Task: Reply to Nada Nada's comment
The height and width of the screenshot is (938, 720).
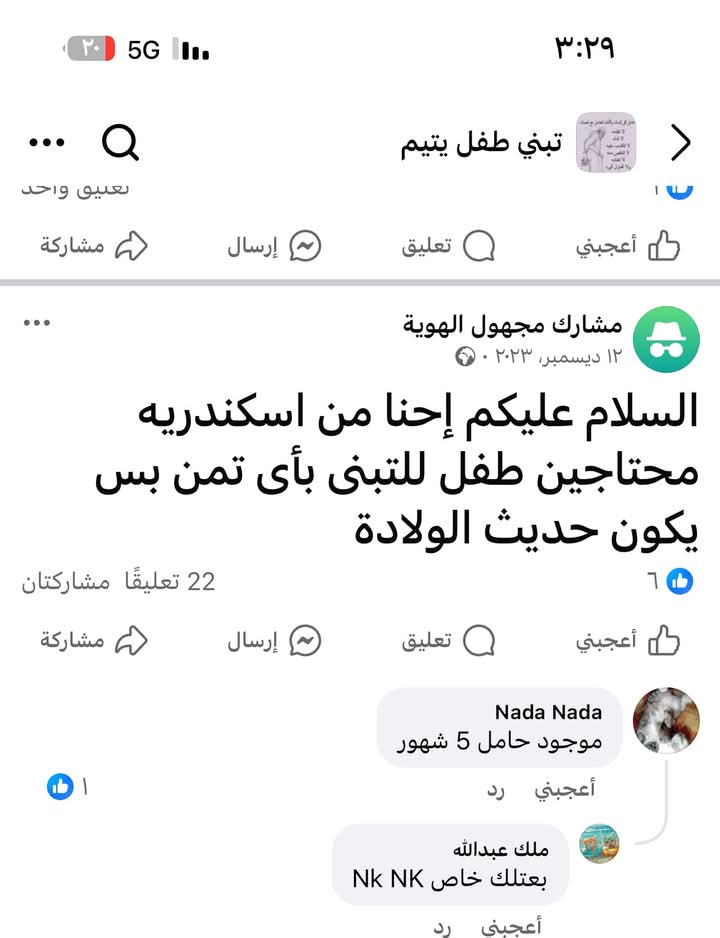Action: 496,790
